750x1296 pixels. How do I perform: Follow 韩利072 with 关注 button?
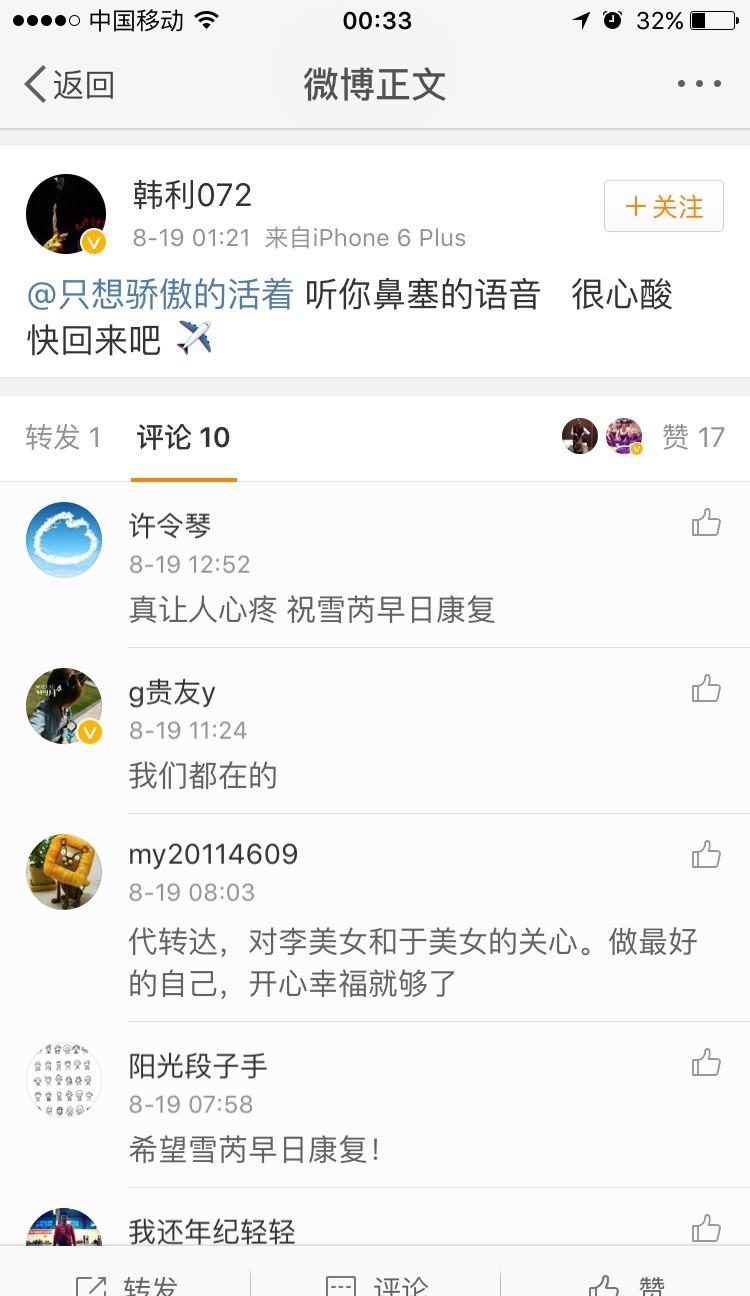click(663, 207)
